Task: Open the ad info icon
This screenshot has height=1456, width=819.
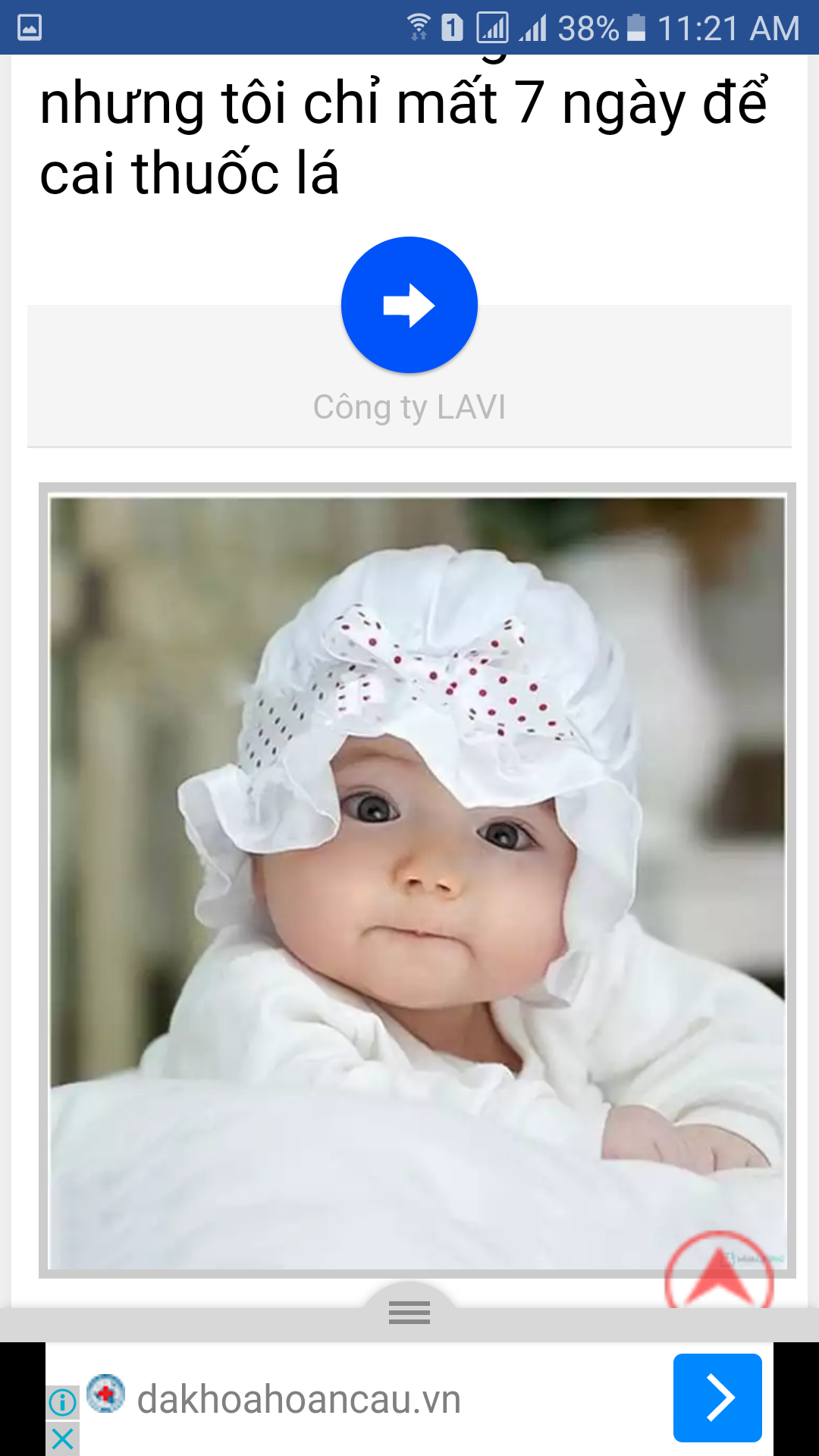Action: [63, 1402]
